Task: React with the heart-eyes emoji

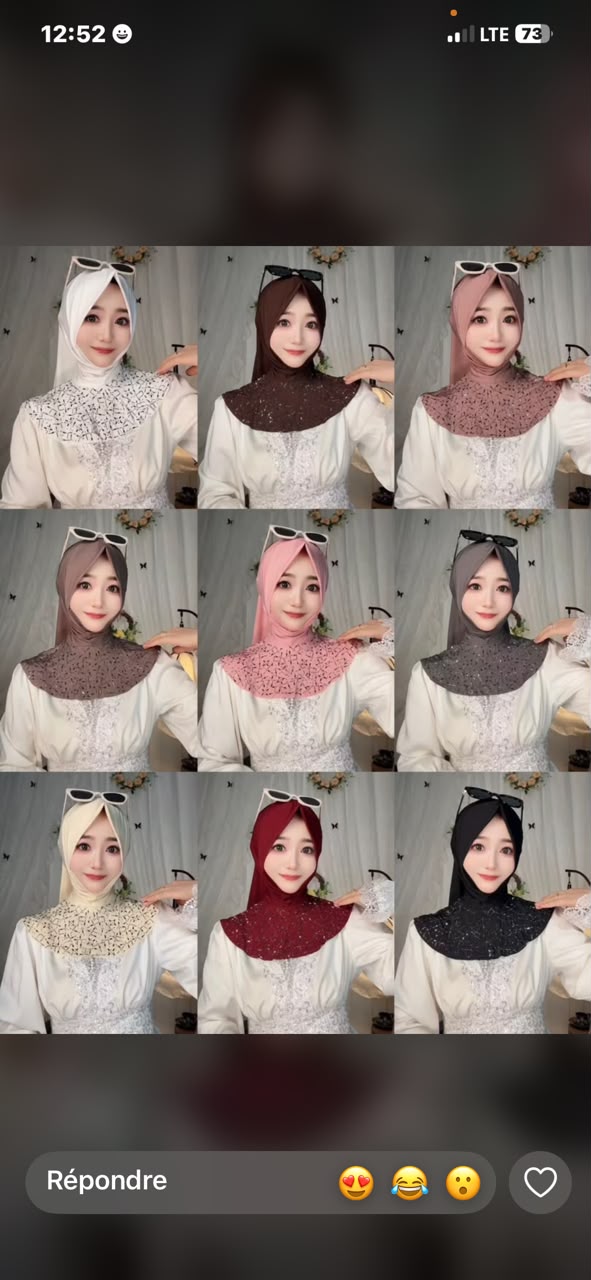Action: (x=357, y=1183)
